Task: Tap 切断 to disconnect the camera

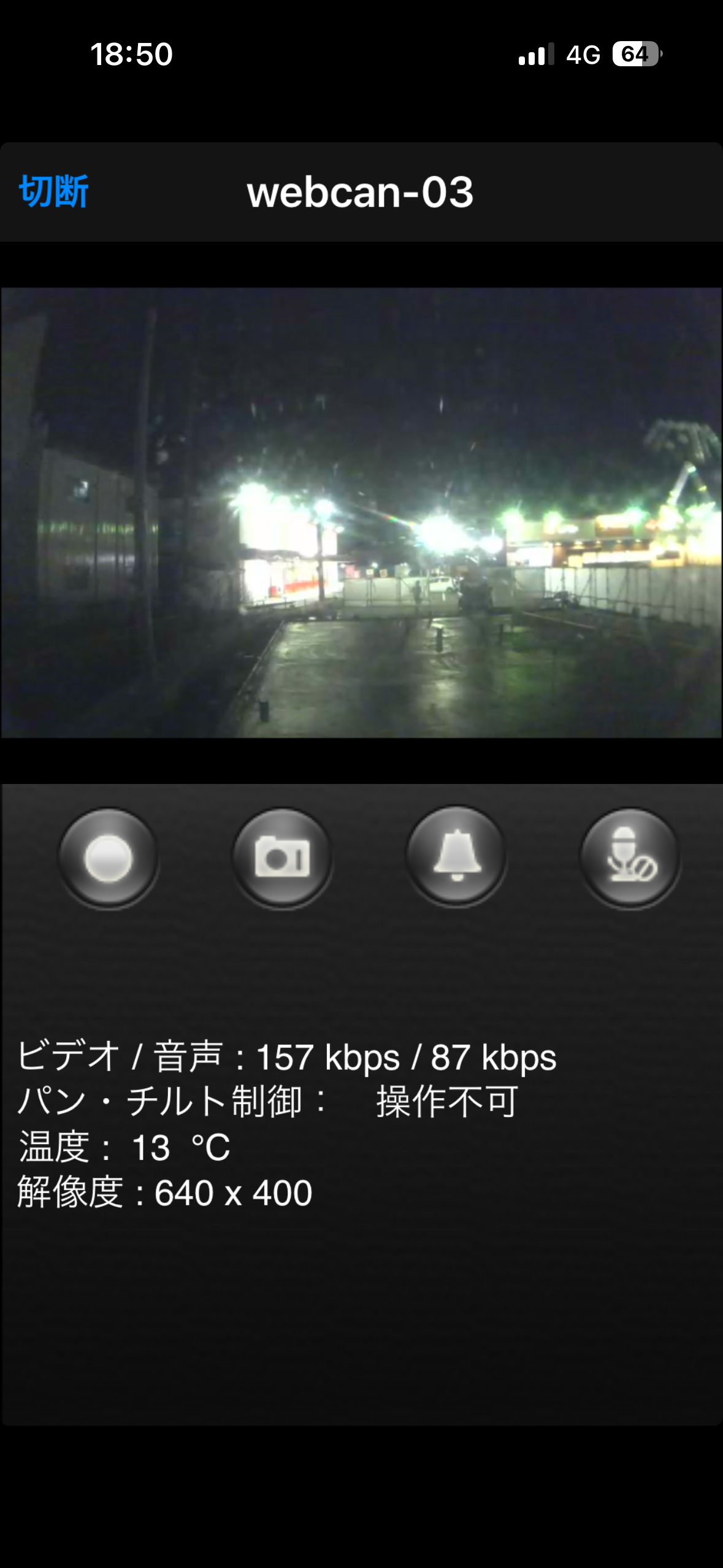Action: 54,191
